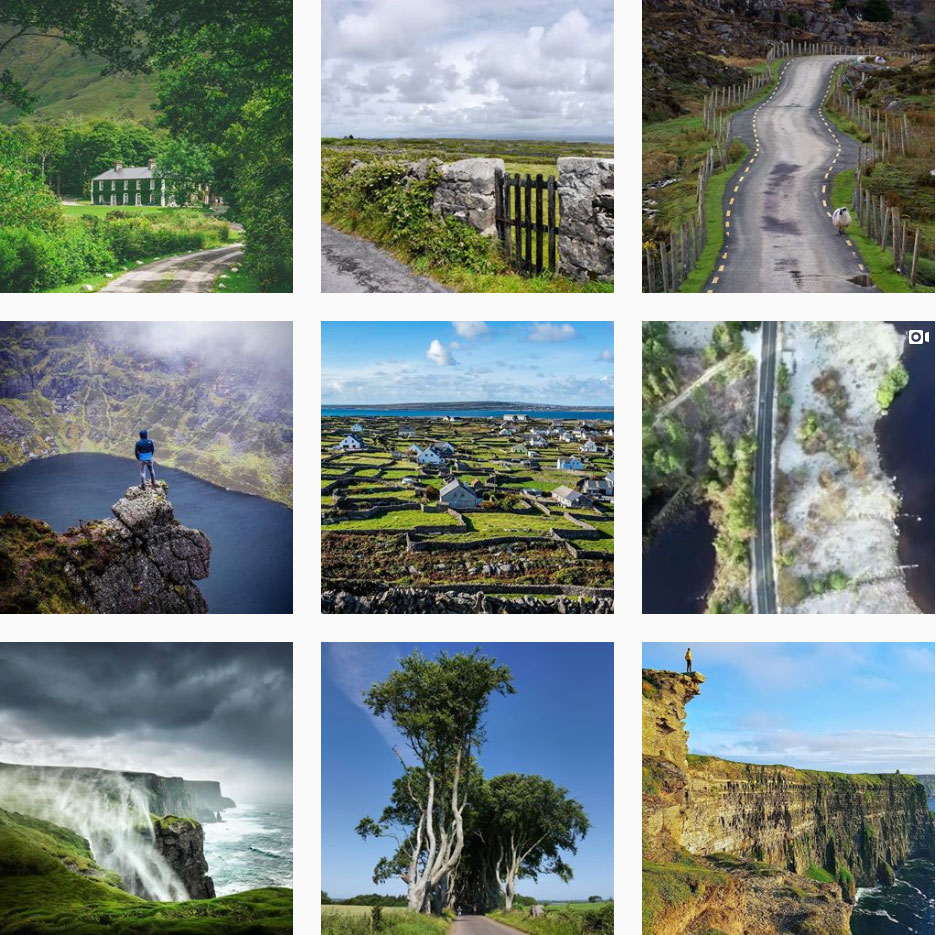The image size is (936, 935).
Task: Open the stone wall gate photo
Action: tap(467, 146)
